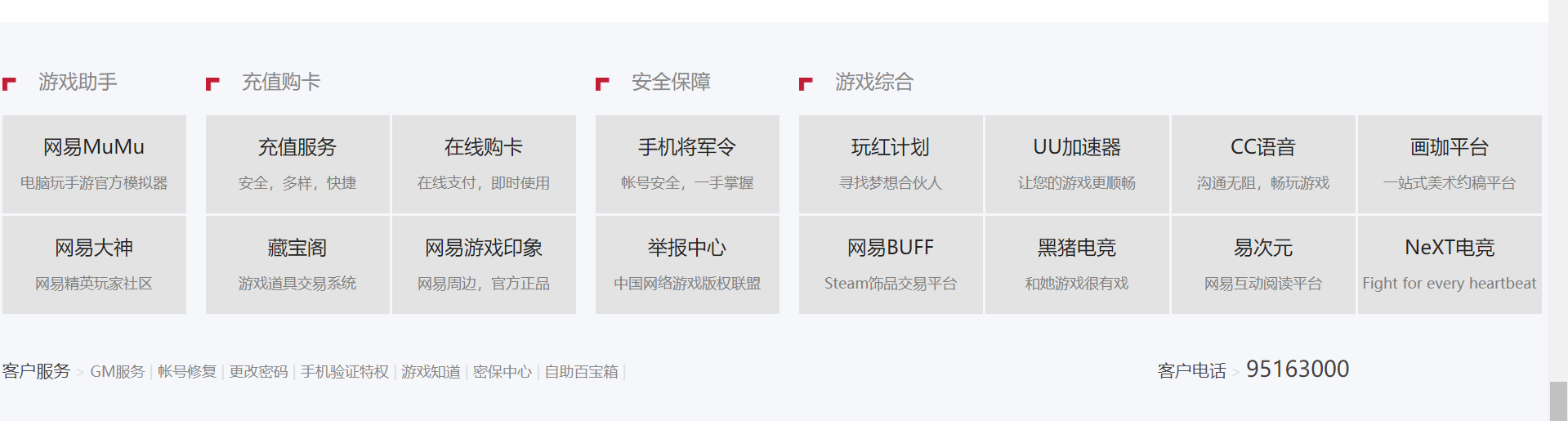Open the 网易大神 community tile
Viewport: 1568px width, 421px height.
pos(94,264)
